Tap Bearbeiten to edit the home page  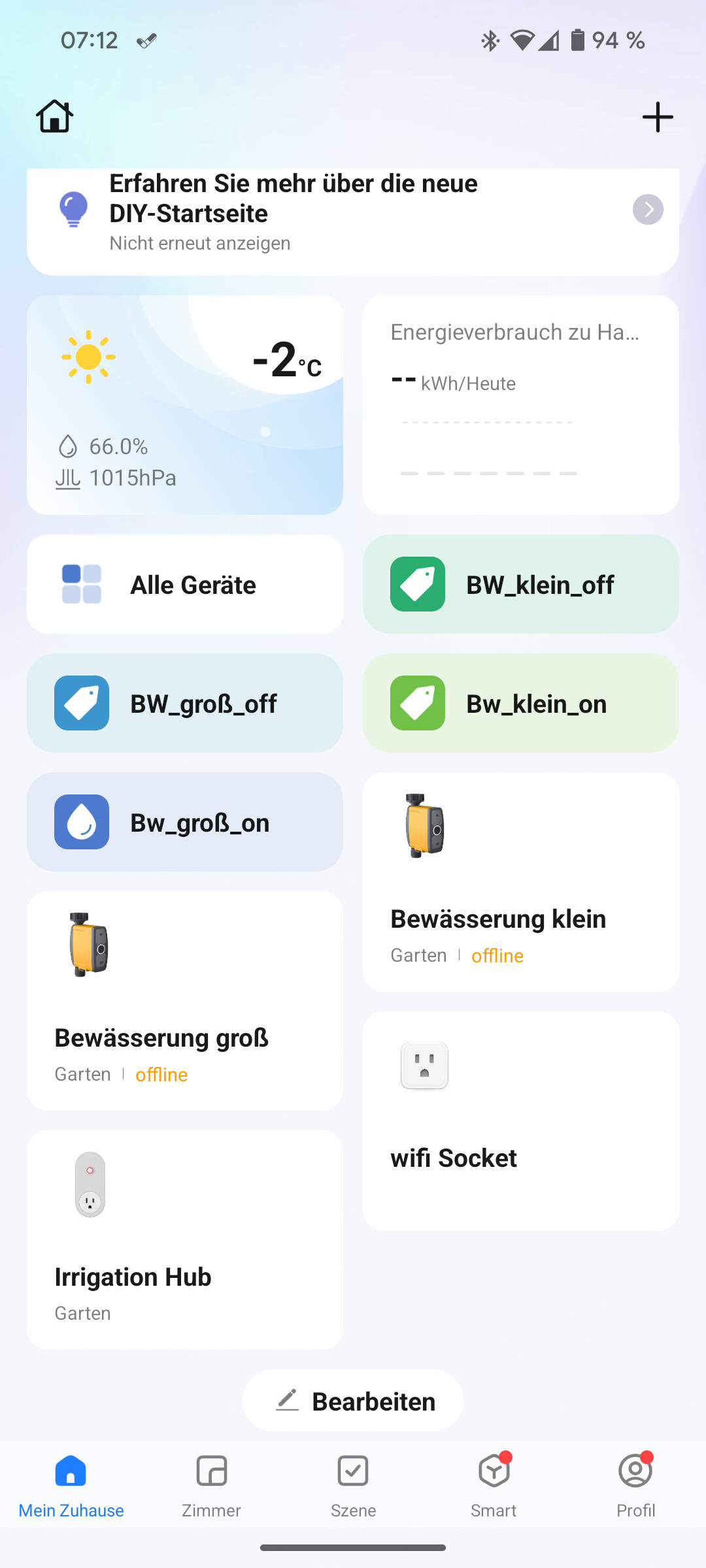(353, 1401)
